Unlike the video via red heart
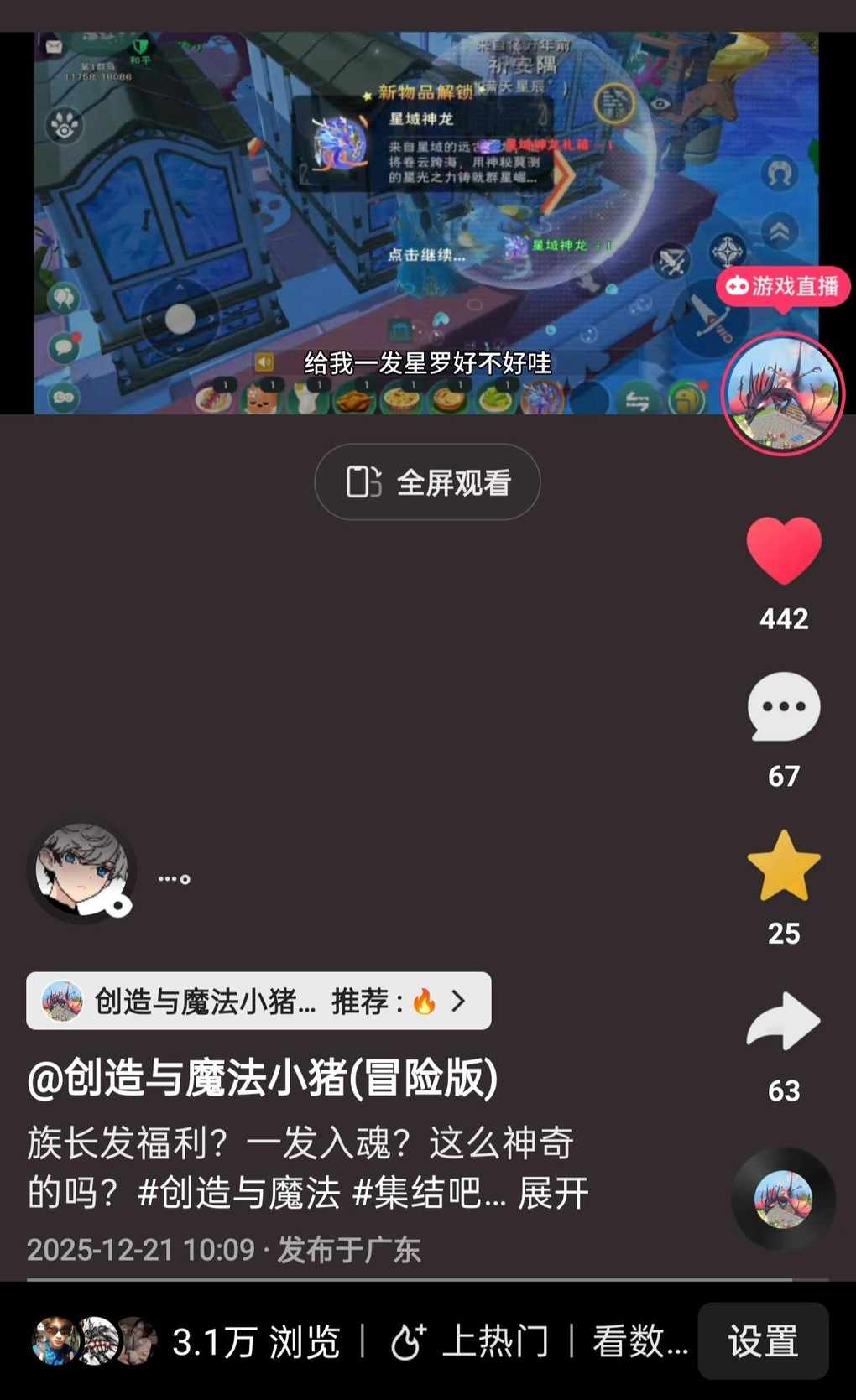Image resolution: width=856 pixels, height=1400 pixels. [x=783, y=550]
